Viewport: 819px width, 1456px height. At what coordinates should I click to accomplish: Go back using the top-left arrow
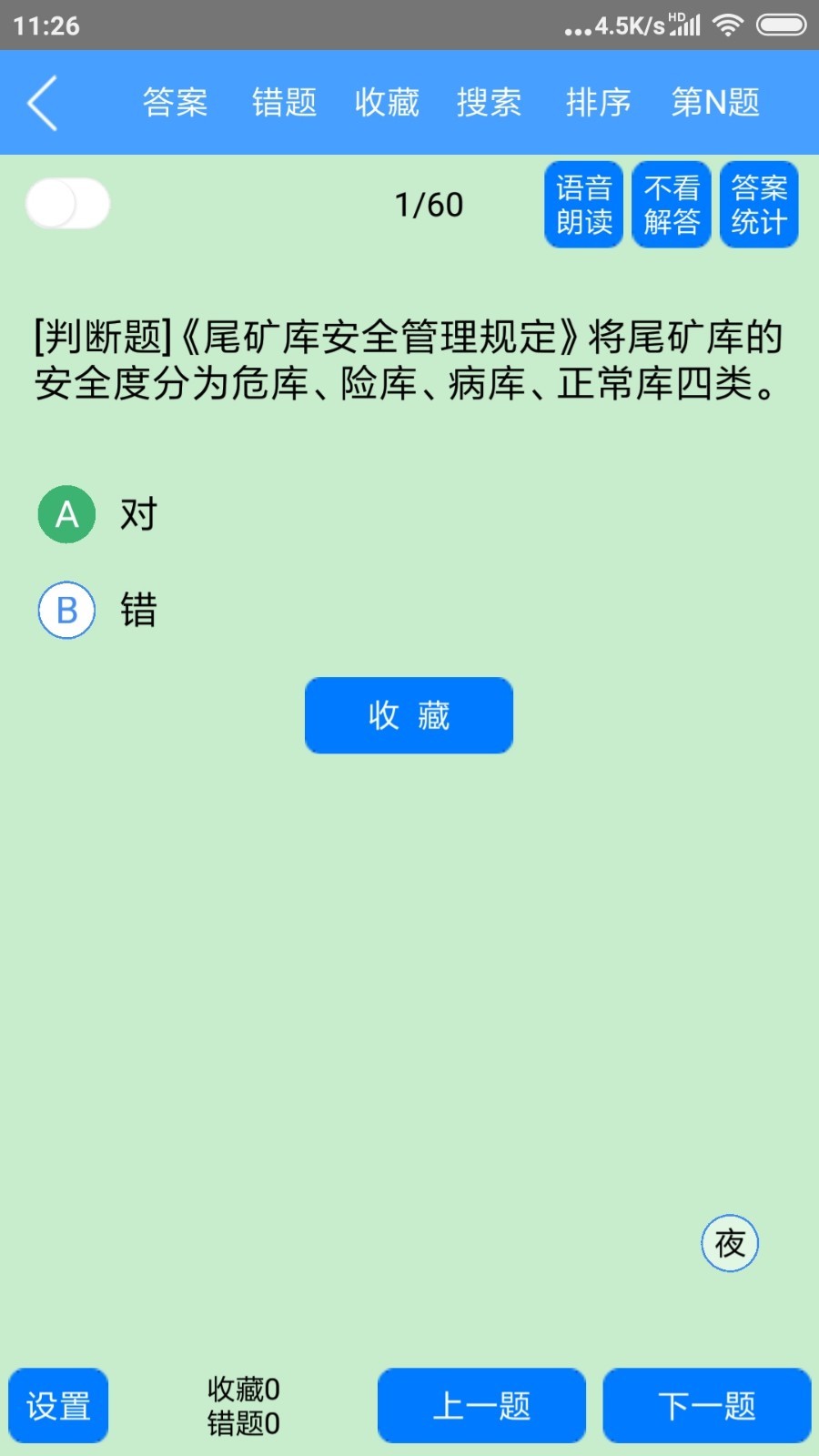pos(43,103)
